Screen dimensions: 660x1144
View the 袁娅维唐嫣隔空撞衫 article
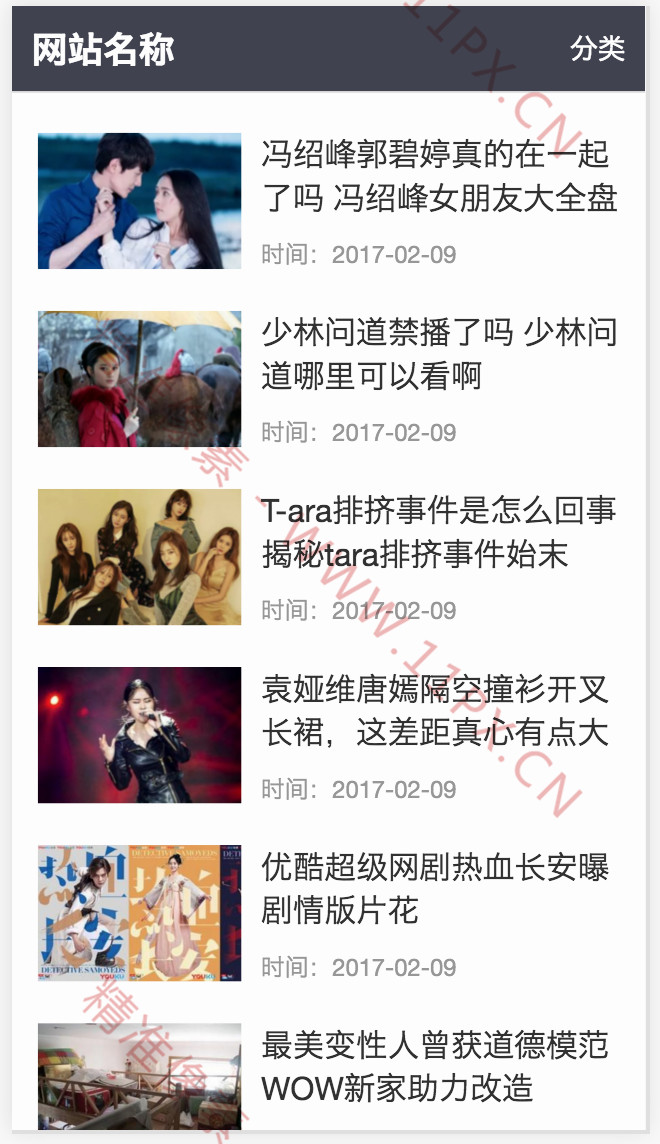tap(435, 711)
